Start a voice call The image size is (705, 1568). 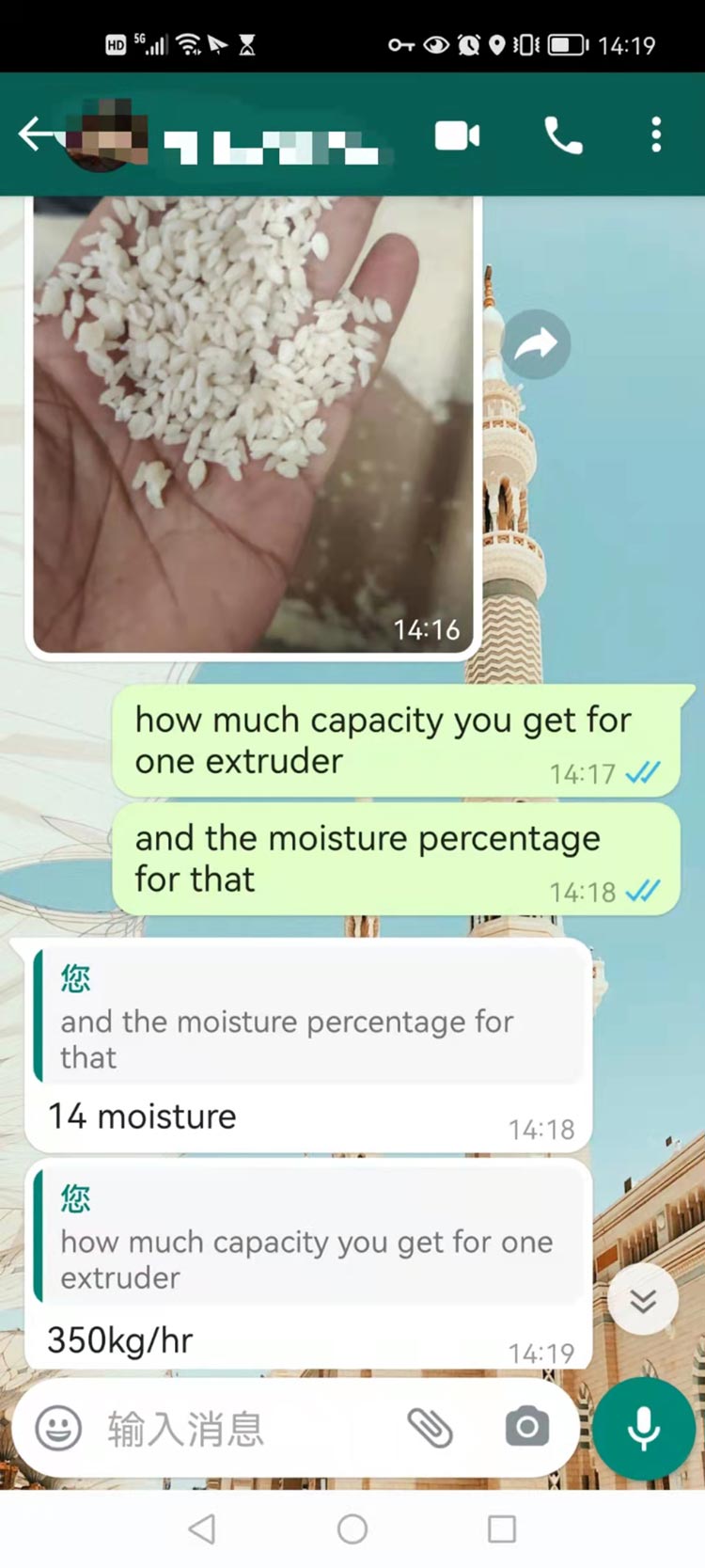coord(562,136)
